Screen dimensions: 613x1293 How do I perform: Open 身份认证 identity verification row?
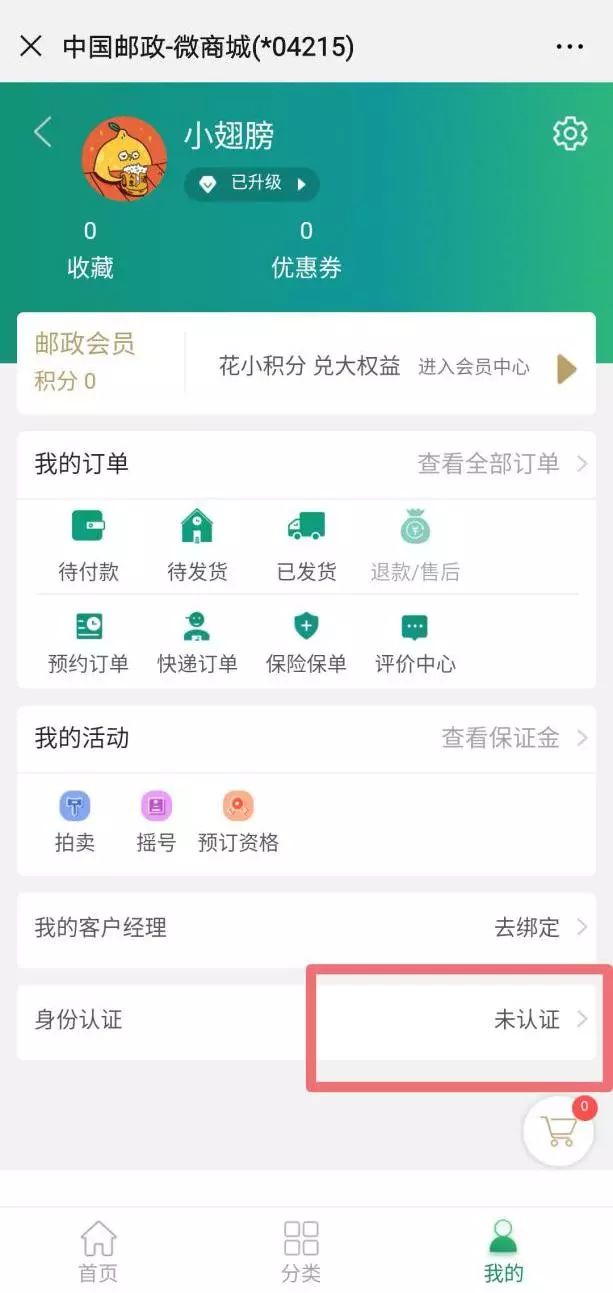point(306,1020)
